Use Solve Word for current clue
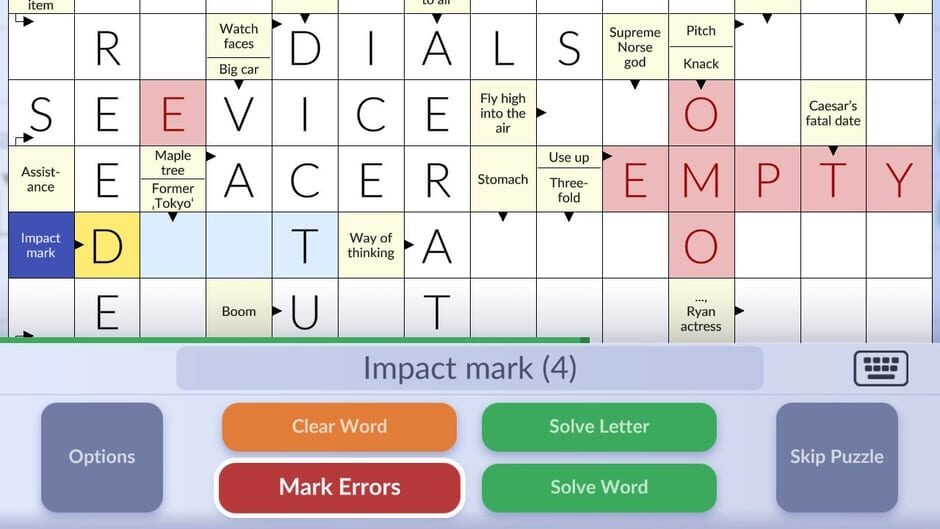This screenshot has height=529, width=940. coord(599,487)
